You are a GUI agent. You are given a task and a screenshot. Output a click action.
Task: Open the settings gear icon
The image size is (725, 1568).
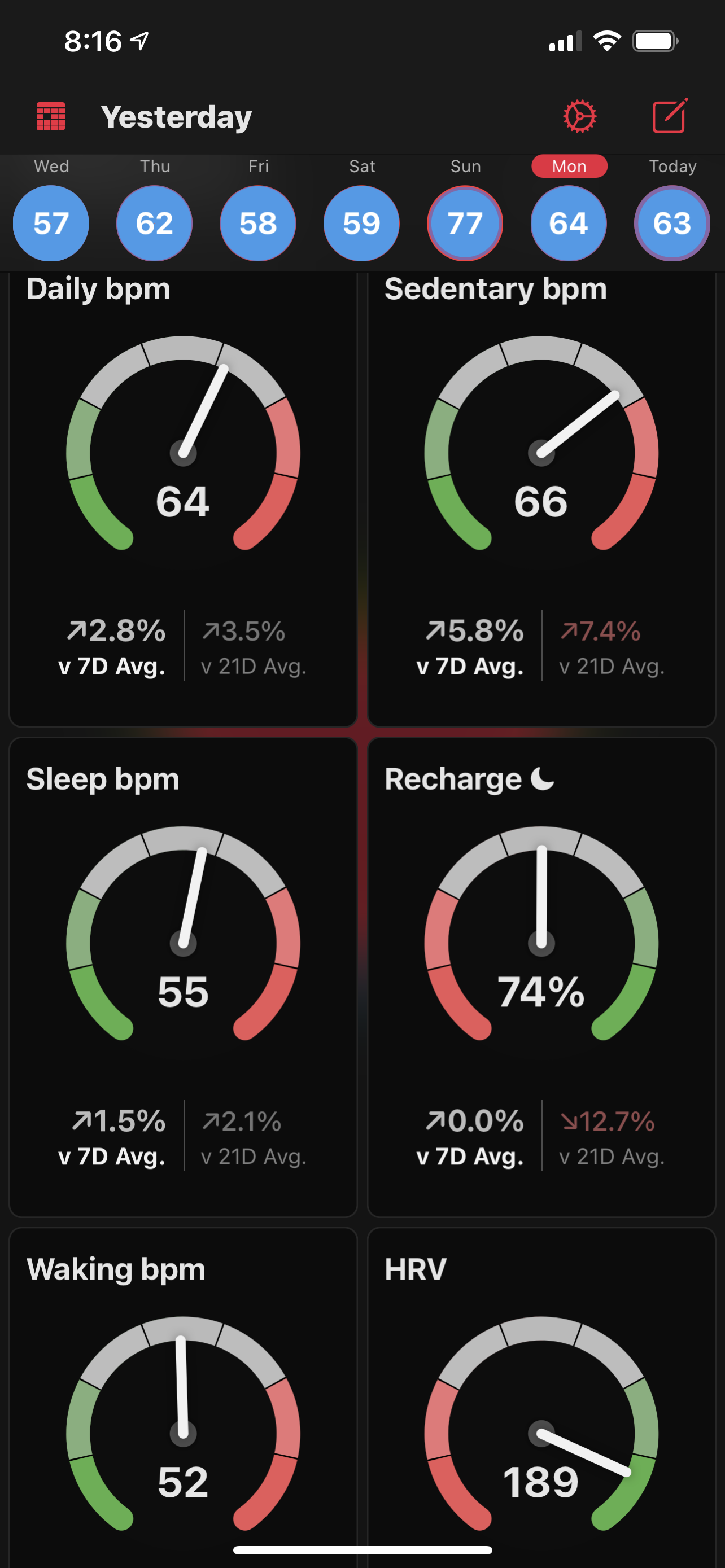click(x=579, y=116)
